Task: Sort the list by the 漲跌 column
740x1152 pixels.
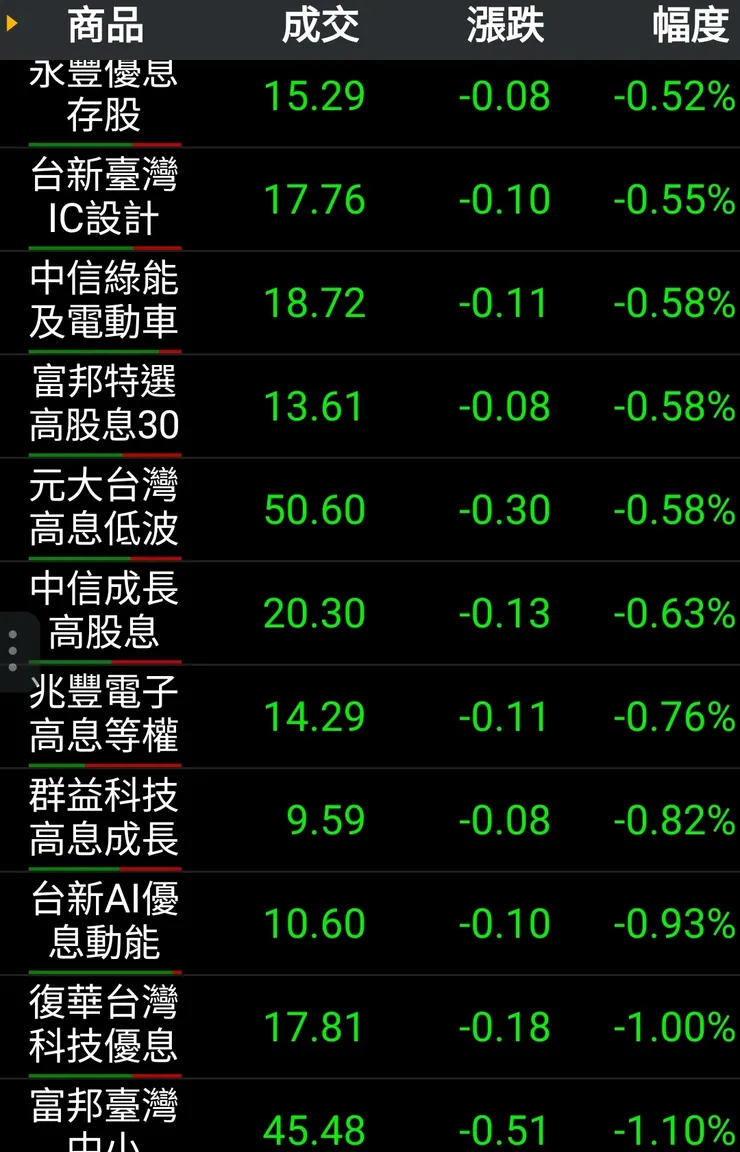Action: click(501, 27)
